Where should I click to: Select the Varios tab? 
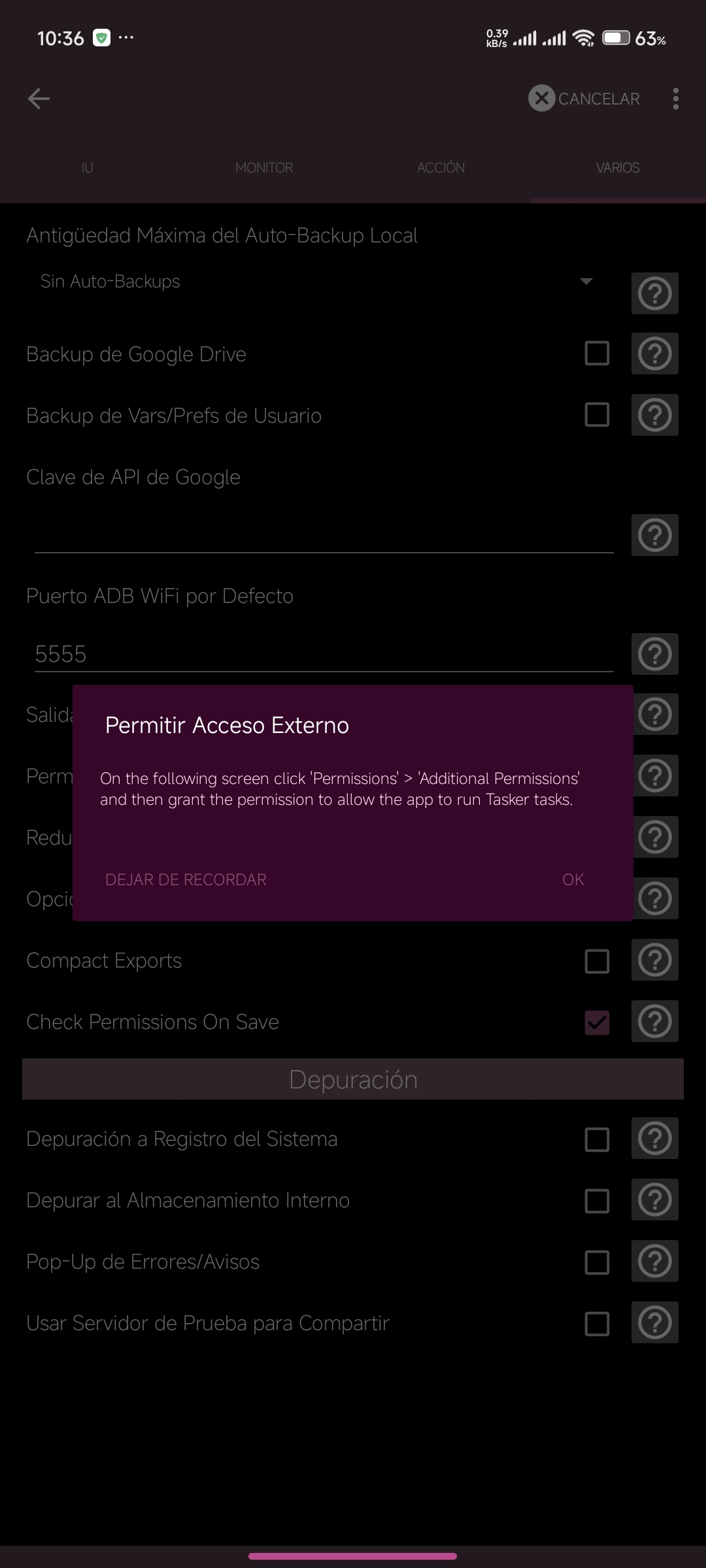coord(618,168)
